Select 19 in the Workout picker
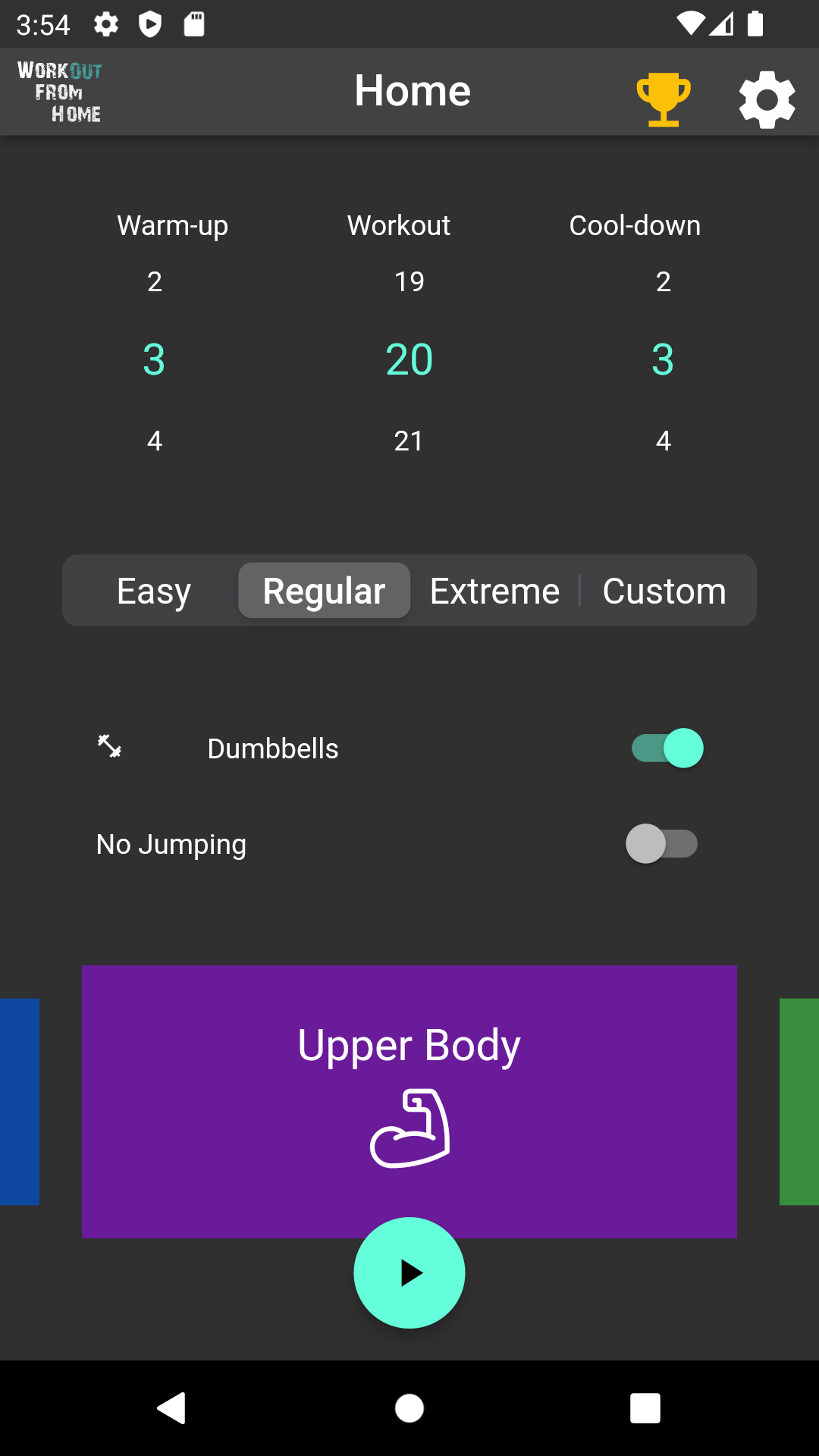 click(409, 281)
